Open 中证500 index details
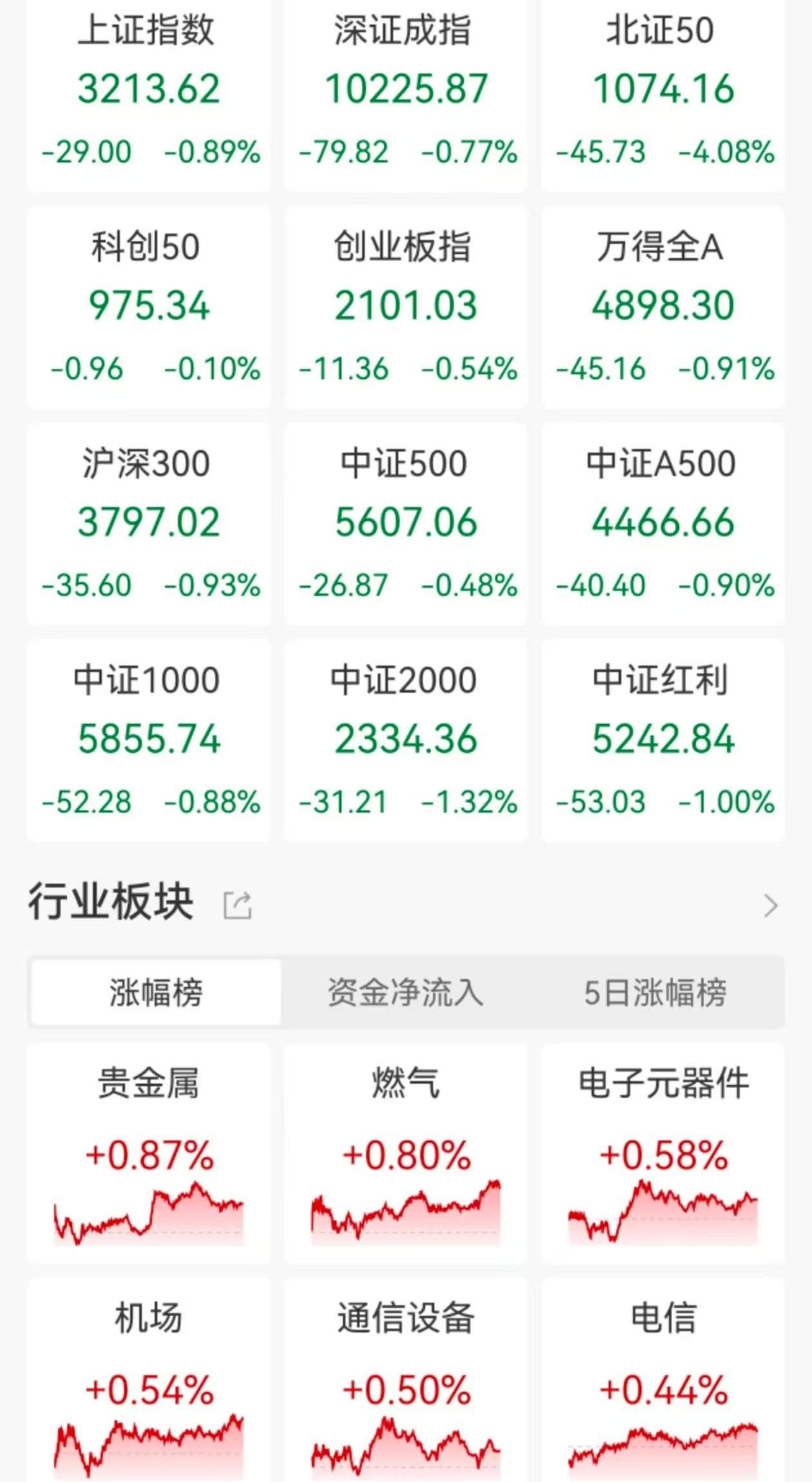This screenshot has height=1482, width=812. click(406, 523)
